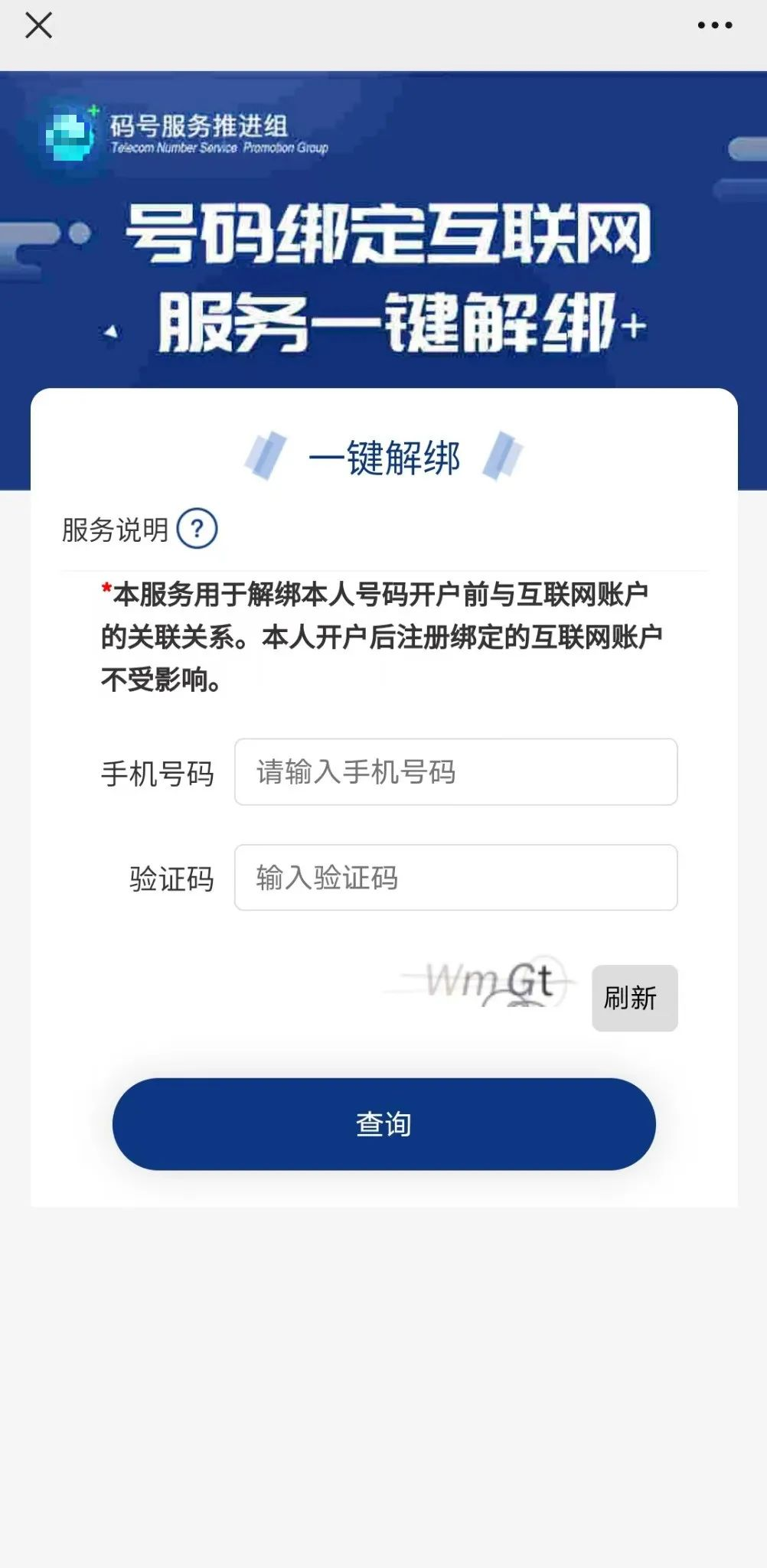Screen dimensions: 767x1568
Task: Close the page with the X icon
Action: (38, 25)
